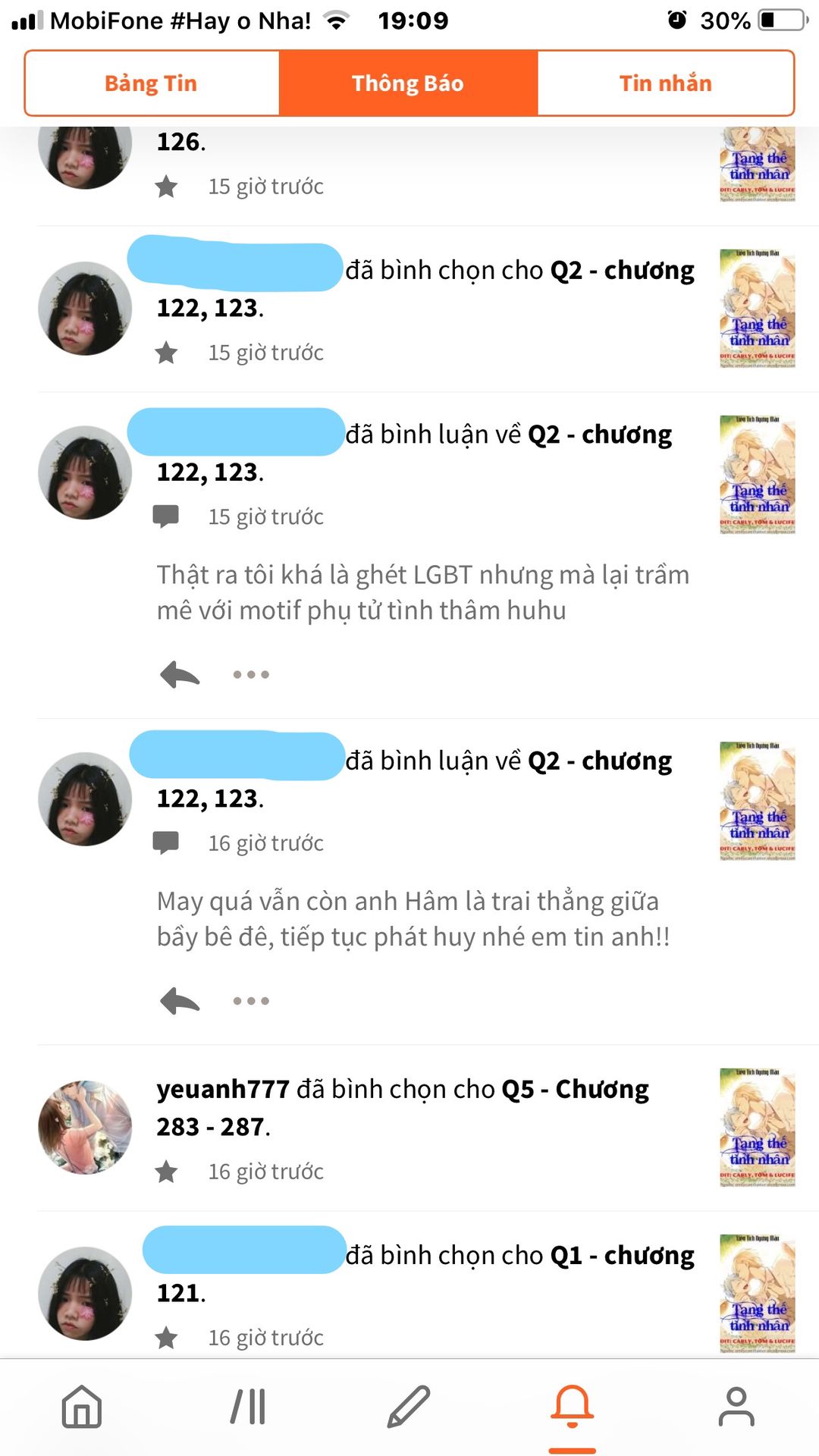
Task: Select the Thông Báo tab
Action: click(x=408, y=83)
